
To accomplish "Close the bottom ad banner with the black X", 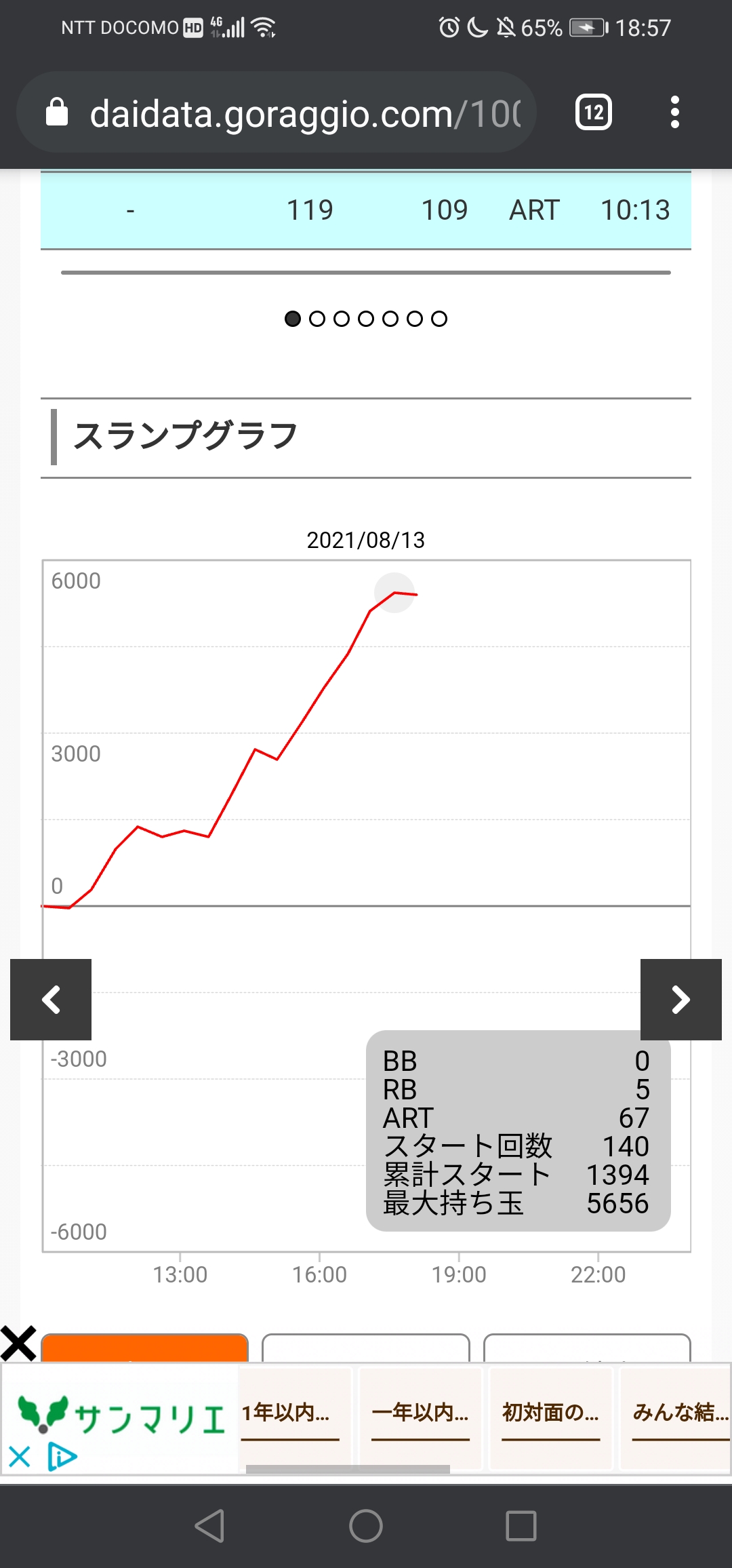I will point(18,1344).
